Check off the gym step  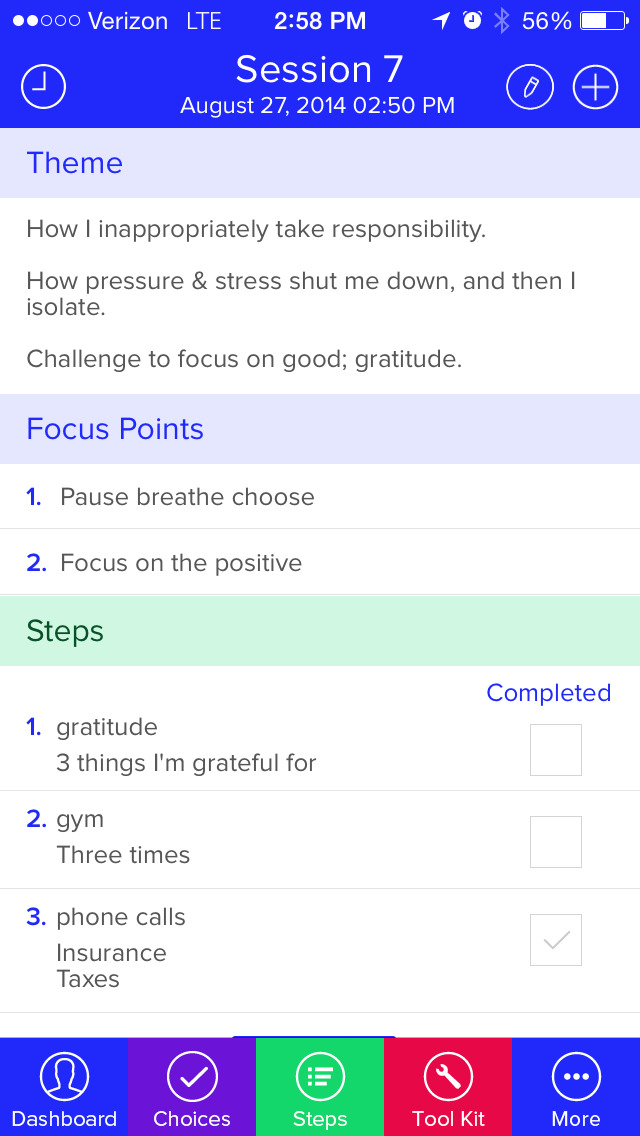click(556, 842)
